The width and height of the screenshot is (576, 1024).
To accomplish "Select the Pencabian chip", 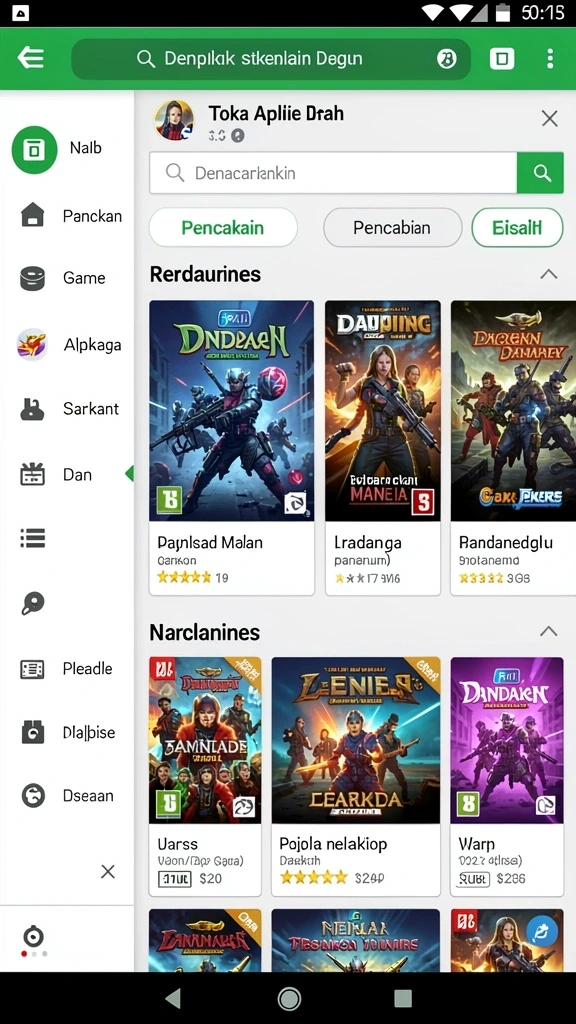I will pyautogui.click(x=392, y=228).
